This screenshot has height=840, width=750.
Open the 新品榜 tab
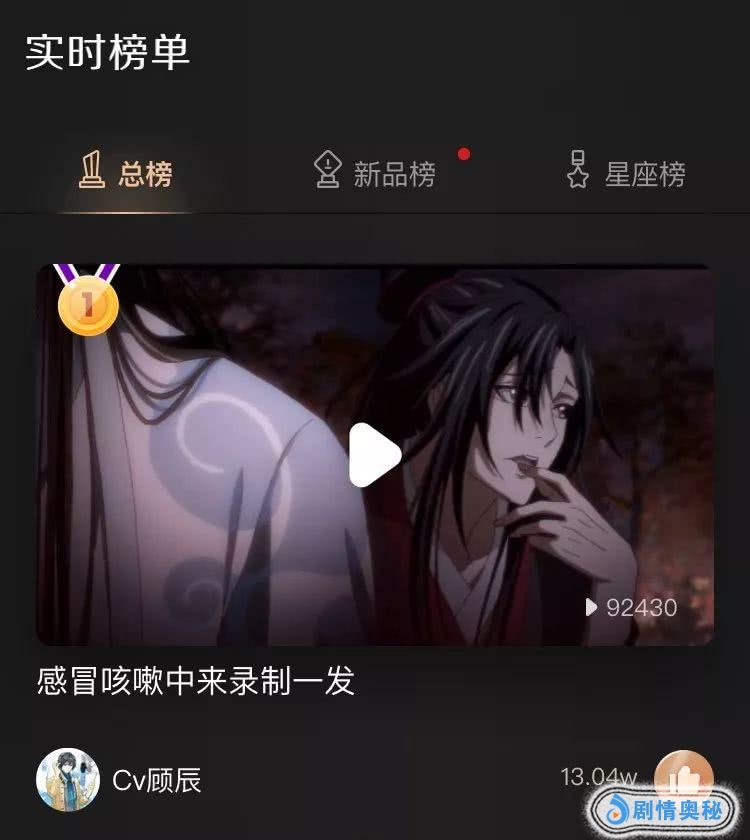(x=376, y=174)
